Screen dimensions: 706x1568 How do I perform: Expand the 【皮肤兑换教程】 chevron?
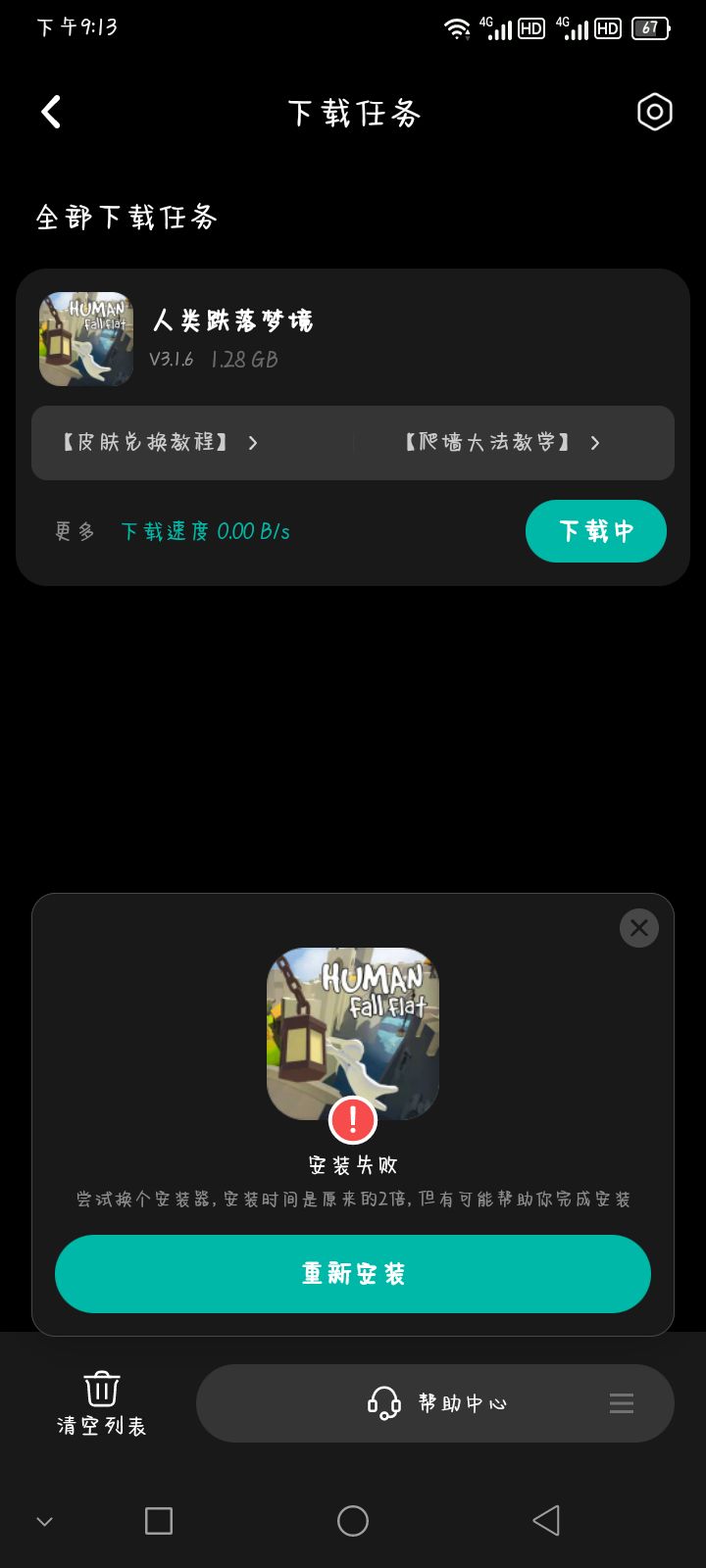[253, 443]
